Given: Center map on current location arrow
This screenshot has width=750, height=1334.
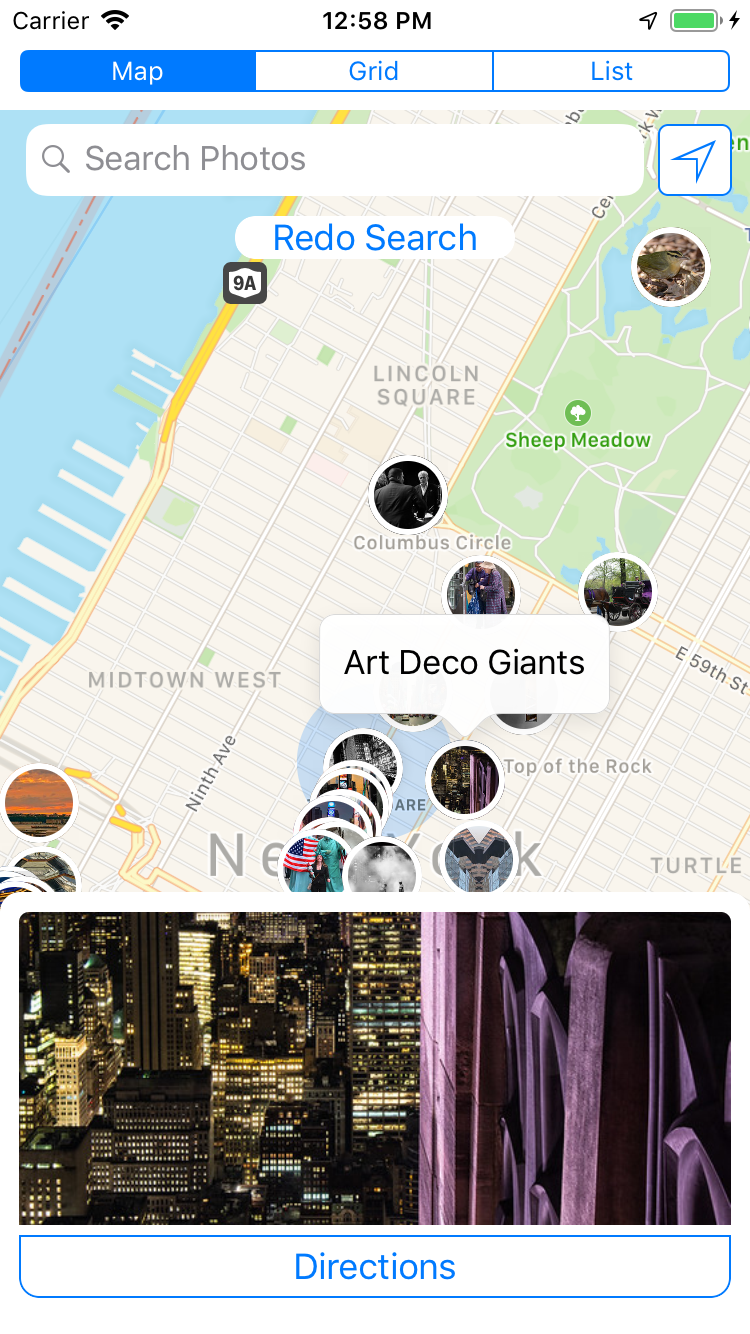Looking at the screenshot, I should coord(695,160).
